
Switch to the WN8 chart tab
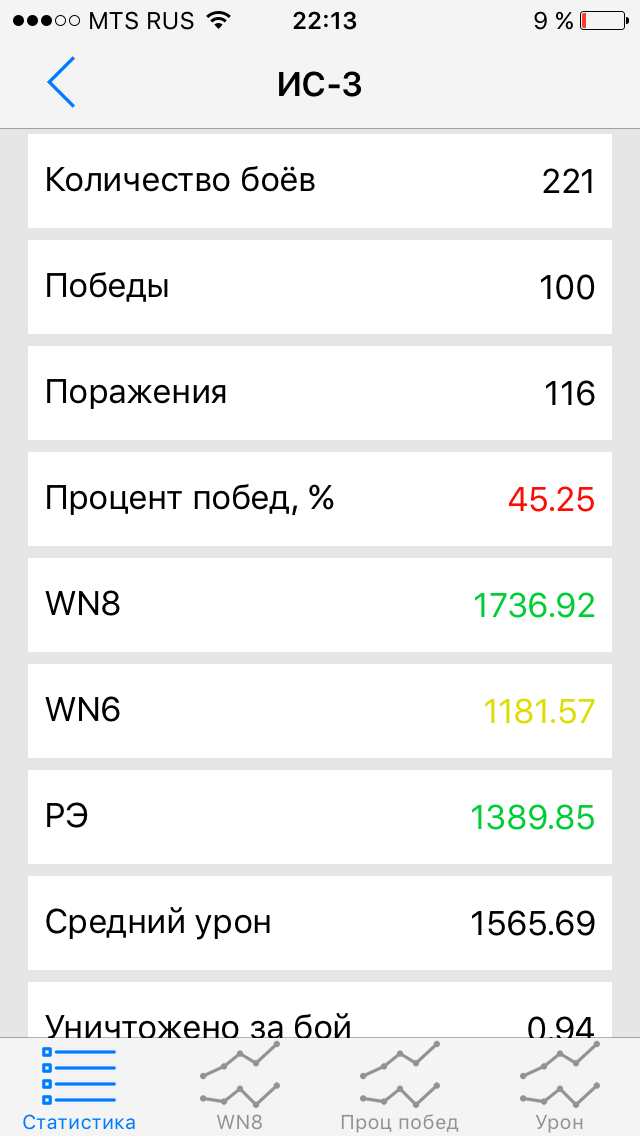tap(240, 1088)
